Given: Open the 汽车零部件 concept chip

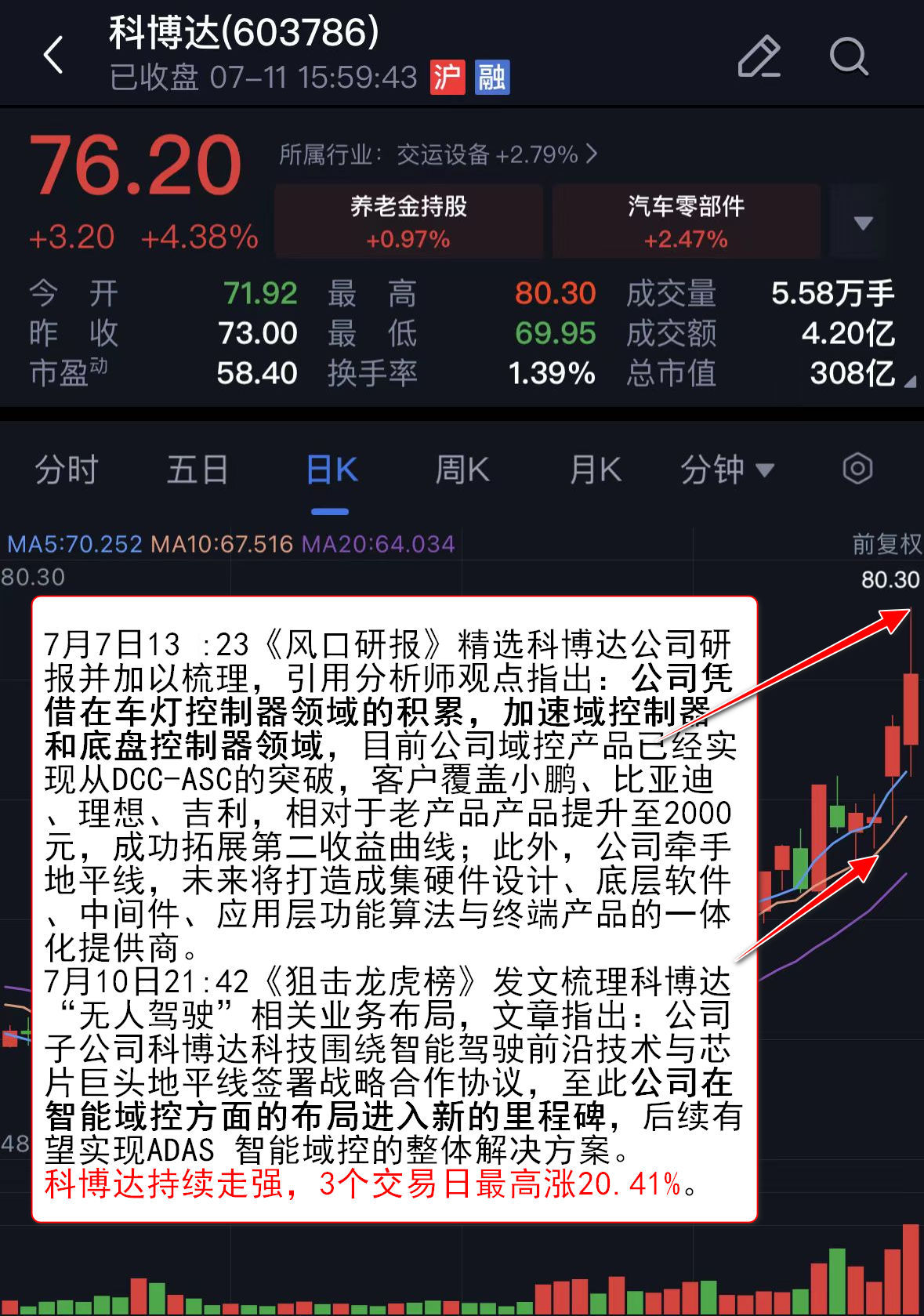Looking at the screenshot, I should pos(686,221).
